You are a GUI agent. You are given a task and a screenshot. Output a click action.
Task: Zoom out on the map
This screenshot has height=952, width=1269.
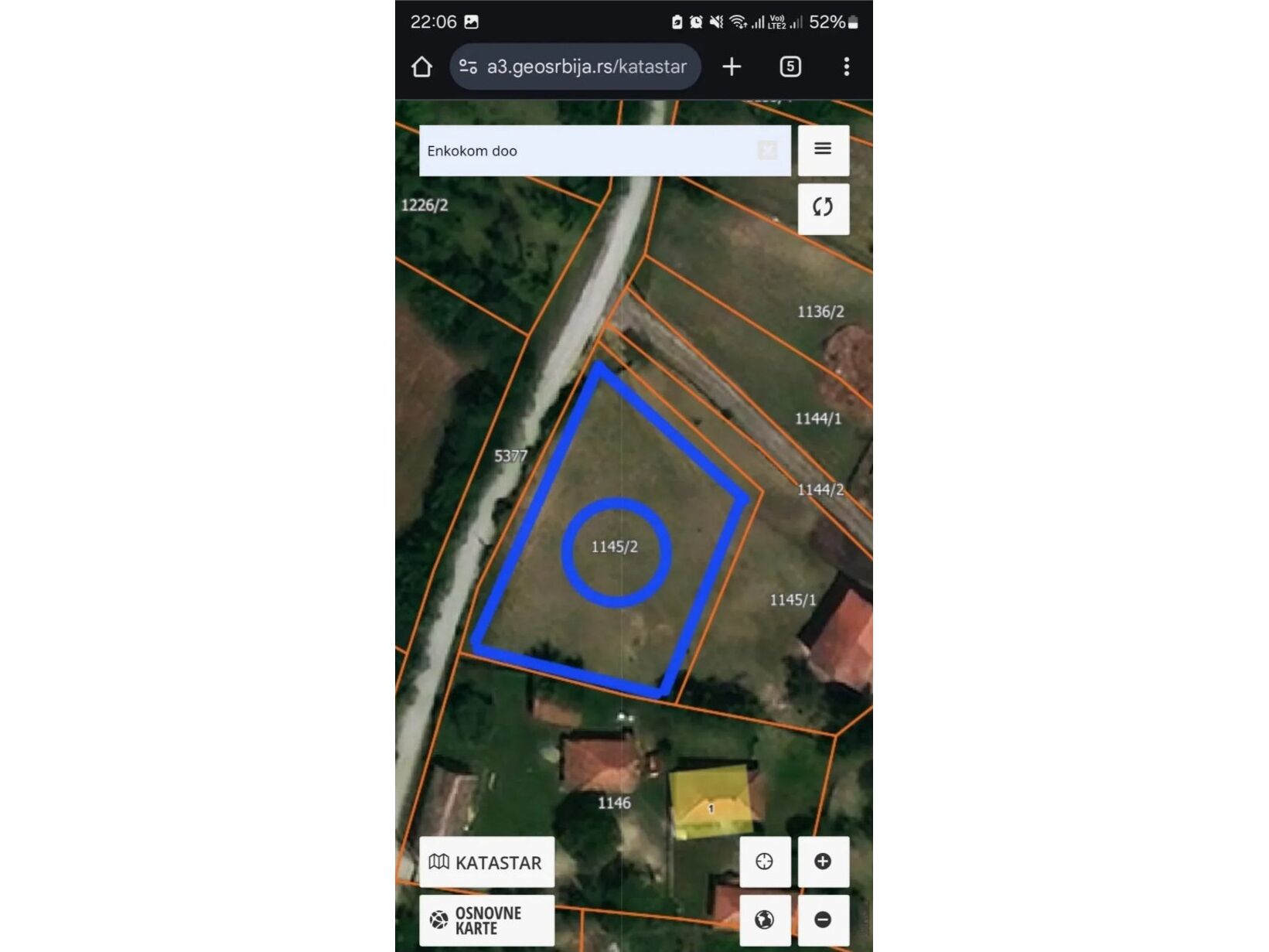(823, 920)
